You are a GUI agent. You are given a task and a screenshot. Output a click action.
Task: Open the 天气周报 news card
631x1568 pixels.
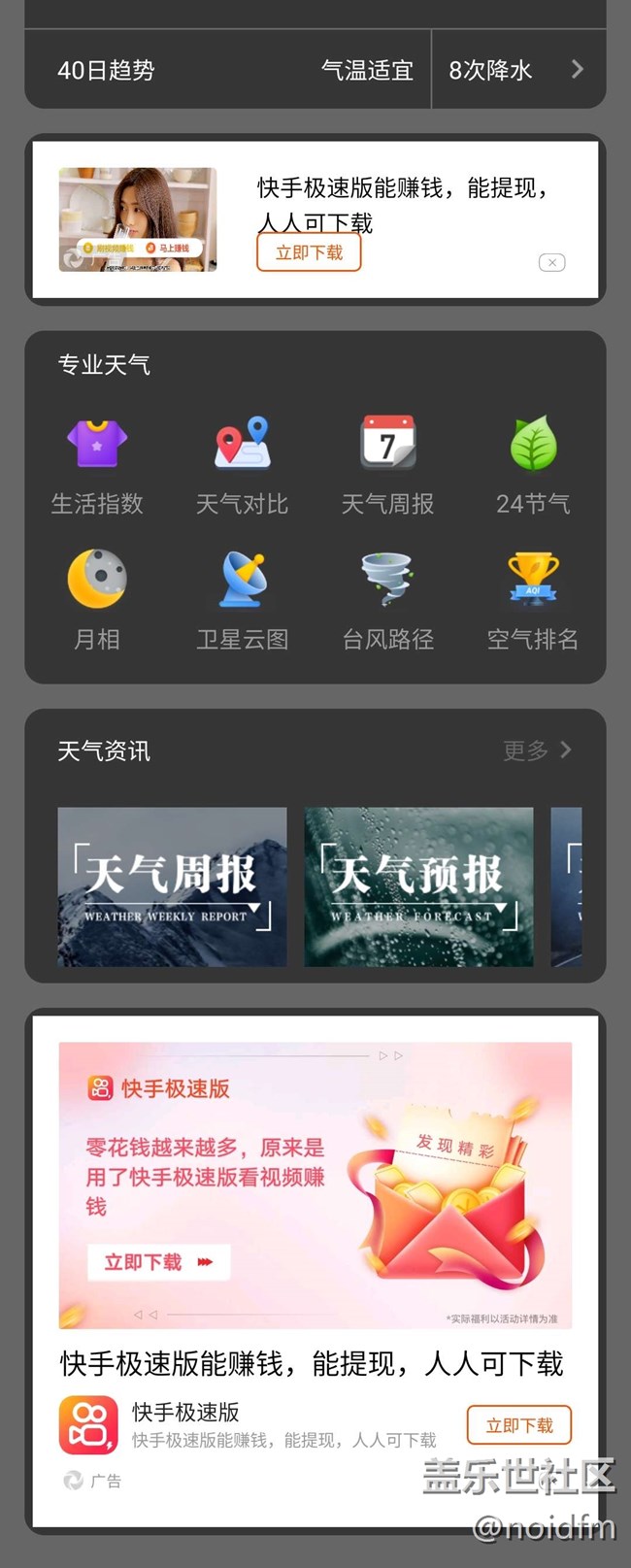pyautogui.click(x=172, y=886)
